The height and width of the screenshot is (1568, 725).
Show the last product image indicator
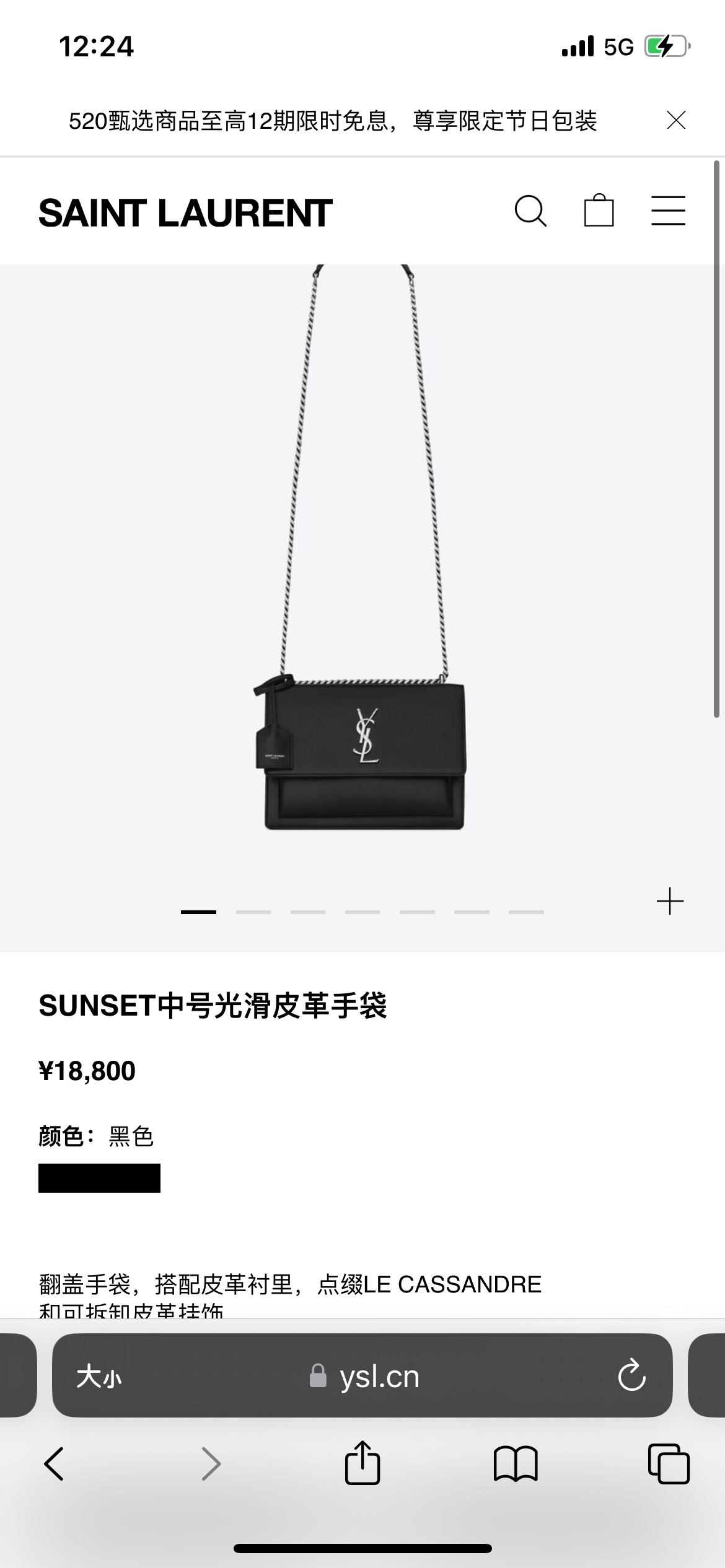tap(526, 912)
